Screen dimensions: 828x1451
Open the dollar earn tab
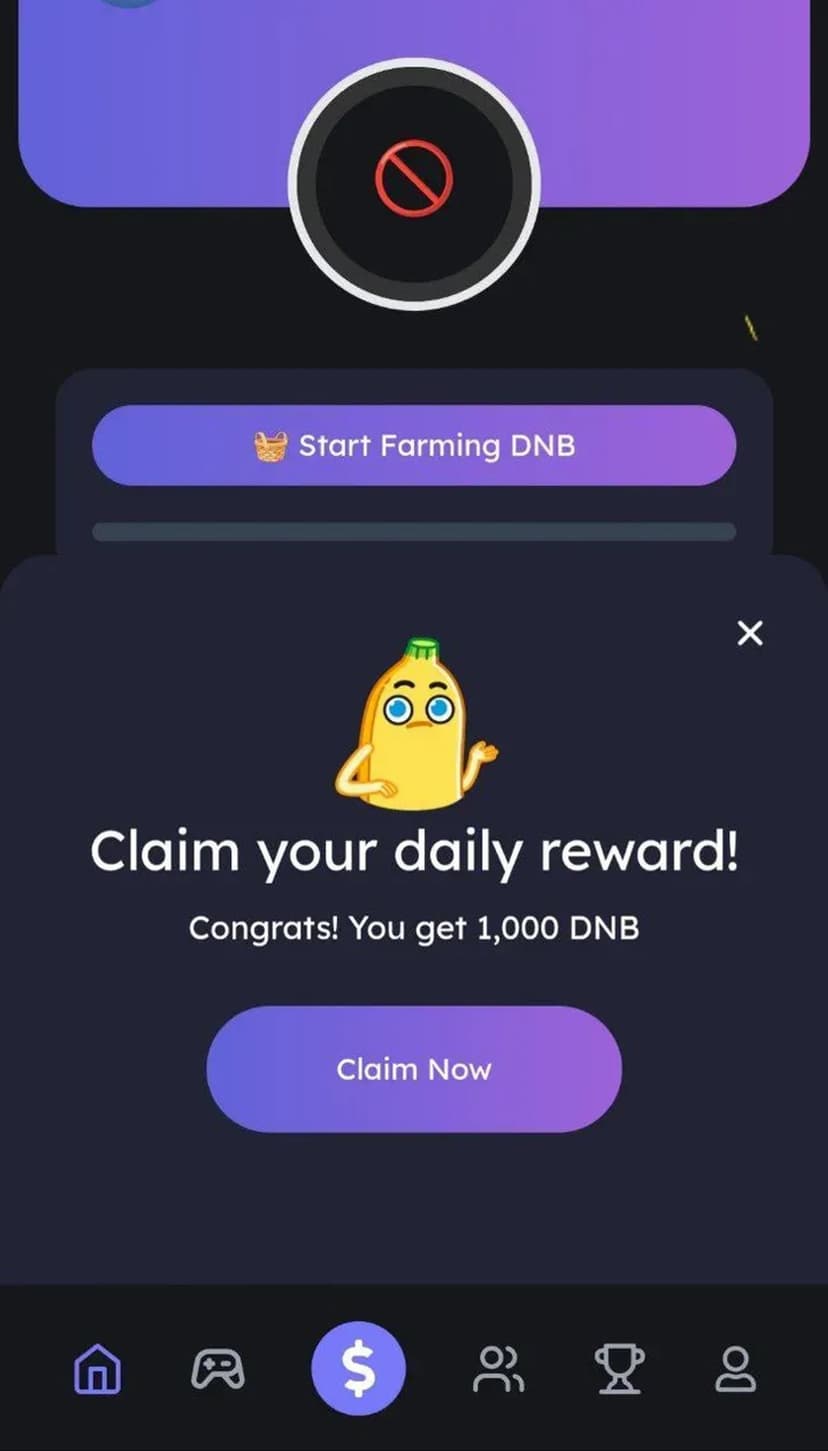coord(358,1369)
